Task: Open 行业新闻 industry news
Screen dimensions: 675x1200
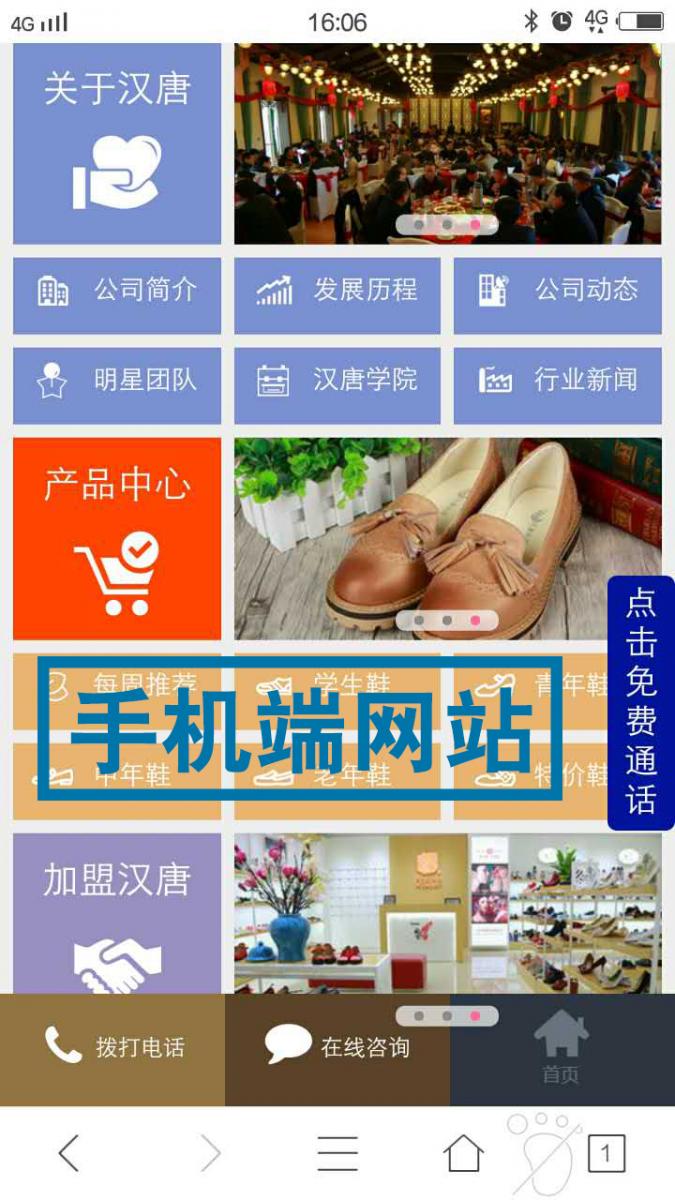Action: [557, 380]
